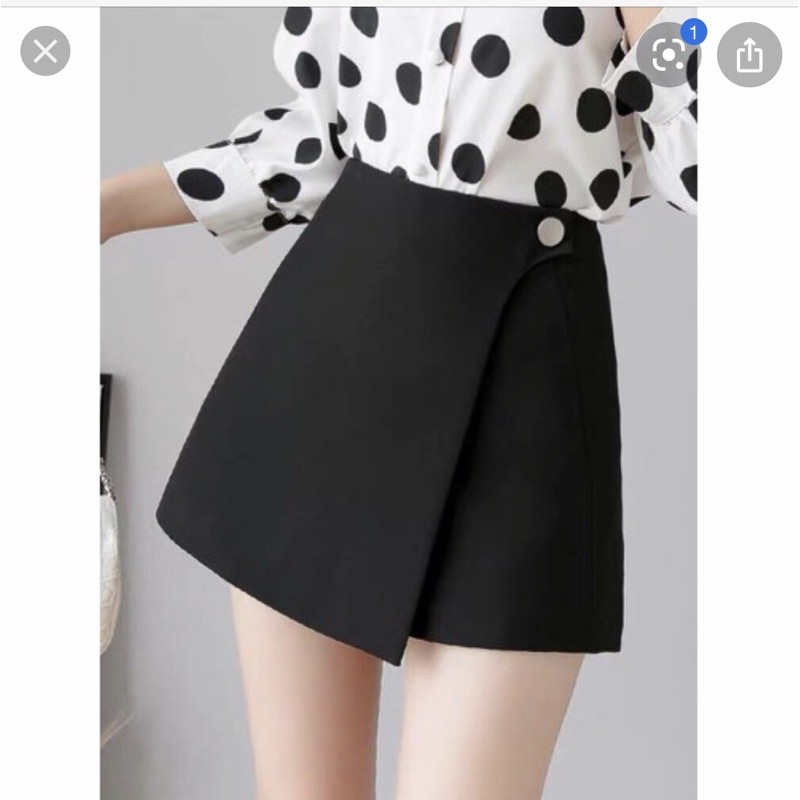The image size is (800, 800).
Task: Search this image with the lens icon
Action: [667, 57]
